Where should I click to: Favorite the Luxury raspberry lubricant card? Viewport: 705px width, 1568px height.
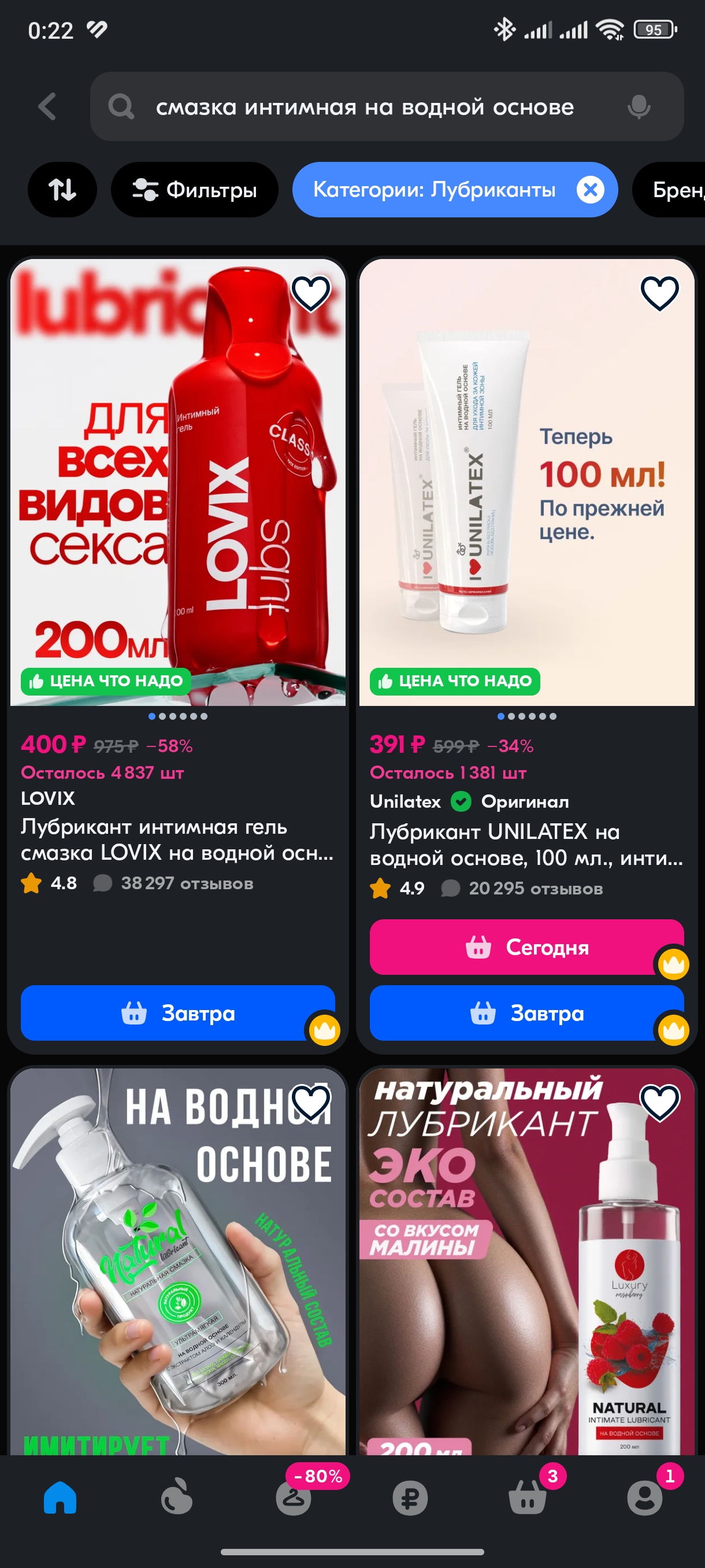coord(659,1102)
